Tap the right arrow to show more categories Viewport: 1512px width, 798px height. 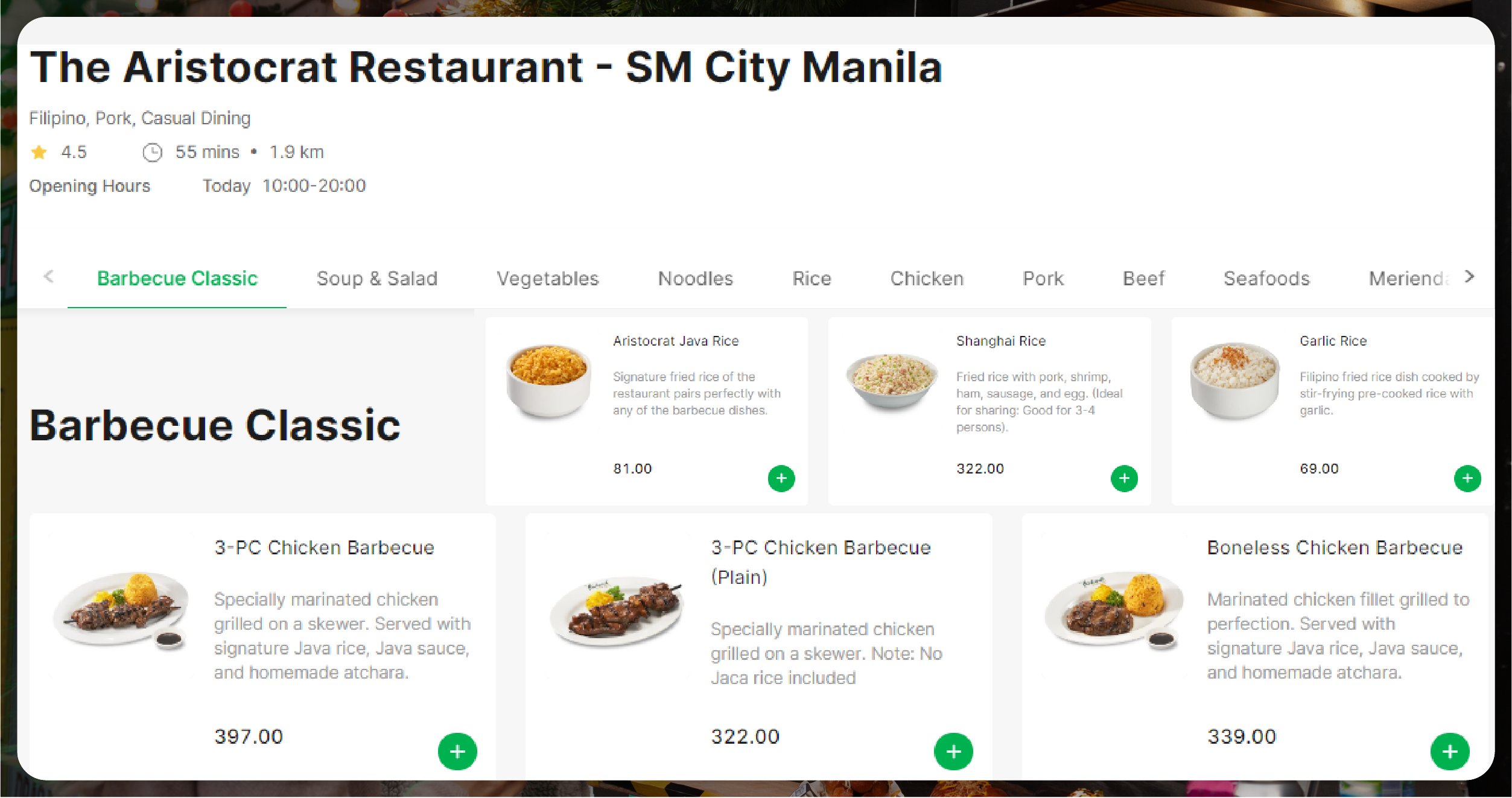[1470, 277]
